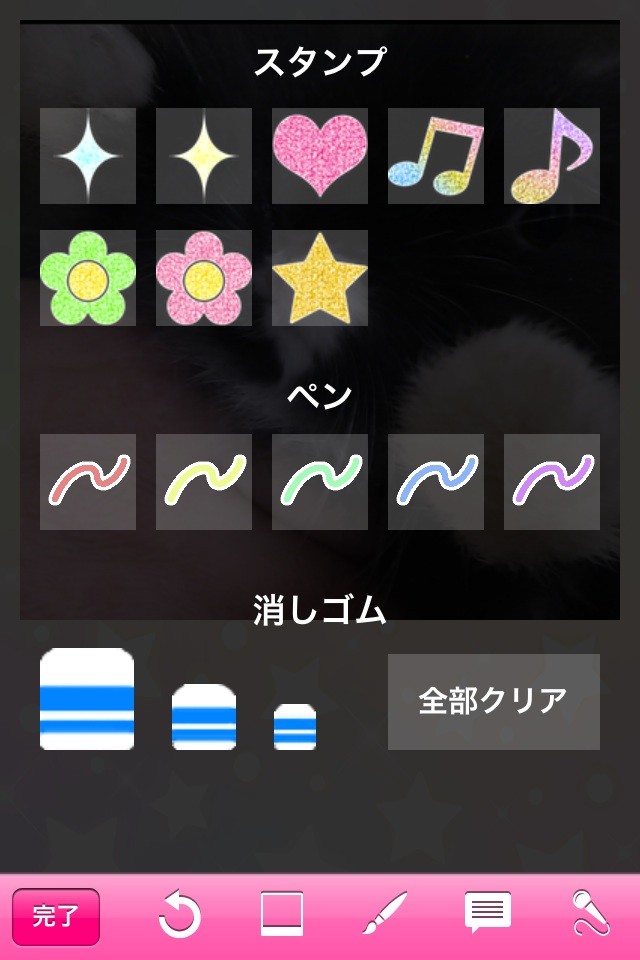Switch to the purple pen
This screenshot has width=640, height=960.
(552, 482)
